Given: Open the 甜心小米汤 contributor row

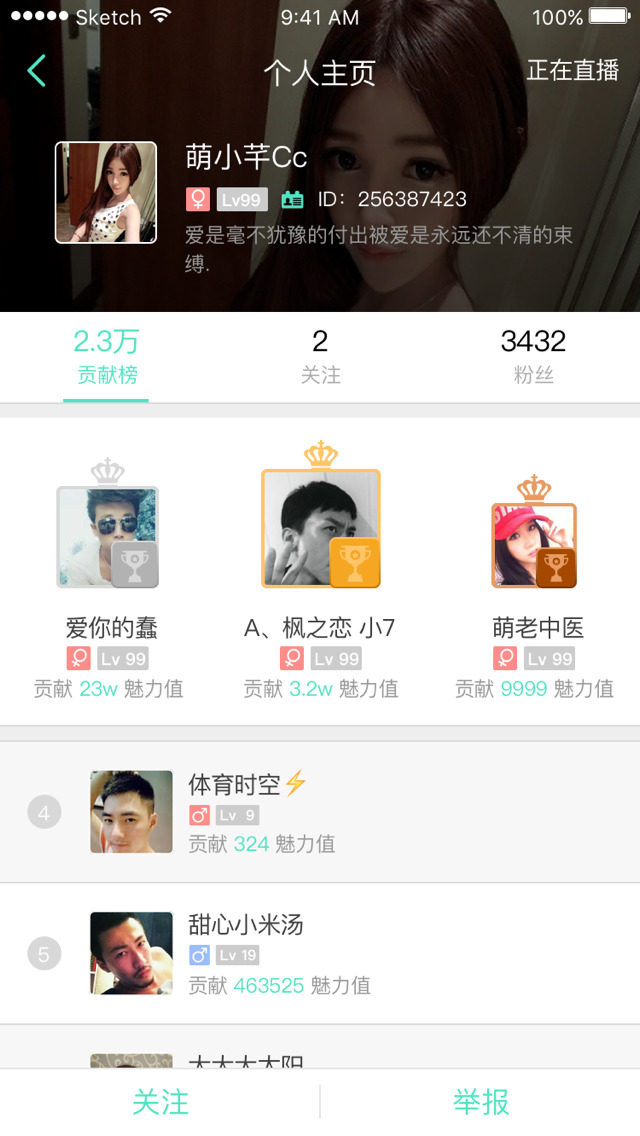Looking at the screenshot, I should (320, 954).
